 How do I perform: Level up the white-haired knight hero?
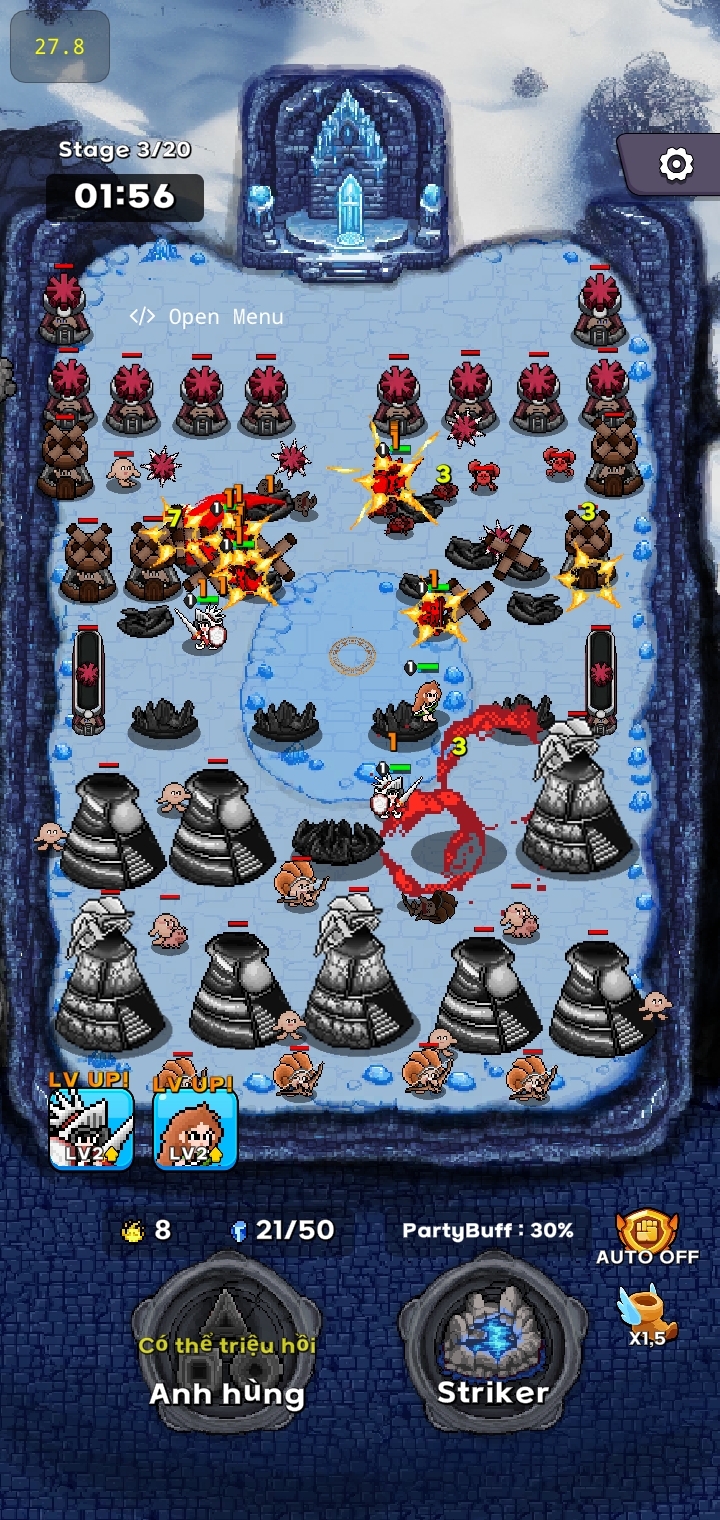click(x=92, y=1129)
